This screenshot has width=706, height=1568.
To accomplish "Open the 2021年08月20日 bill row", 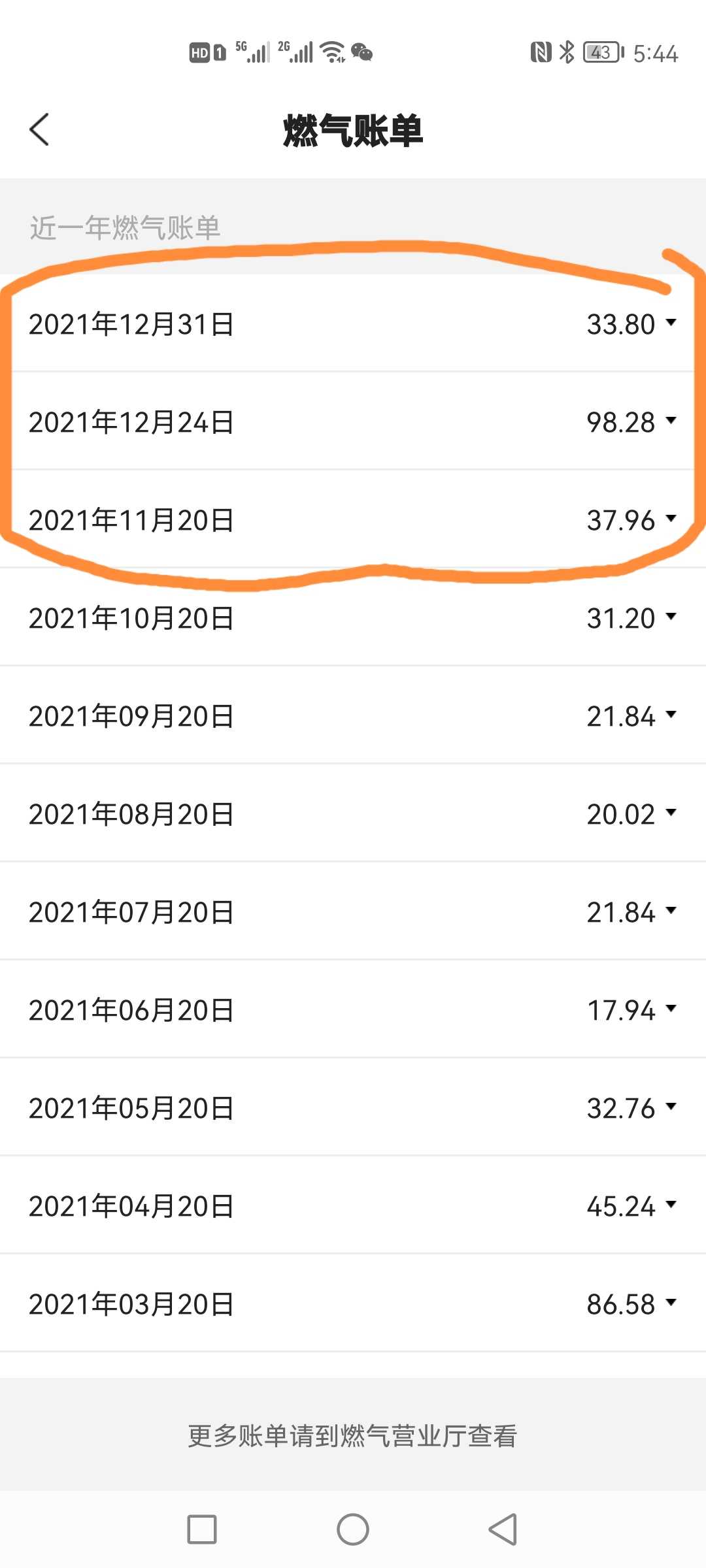I will tap(353, 813).
